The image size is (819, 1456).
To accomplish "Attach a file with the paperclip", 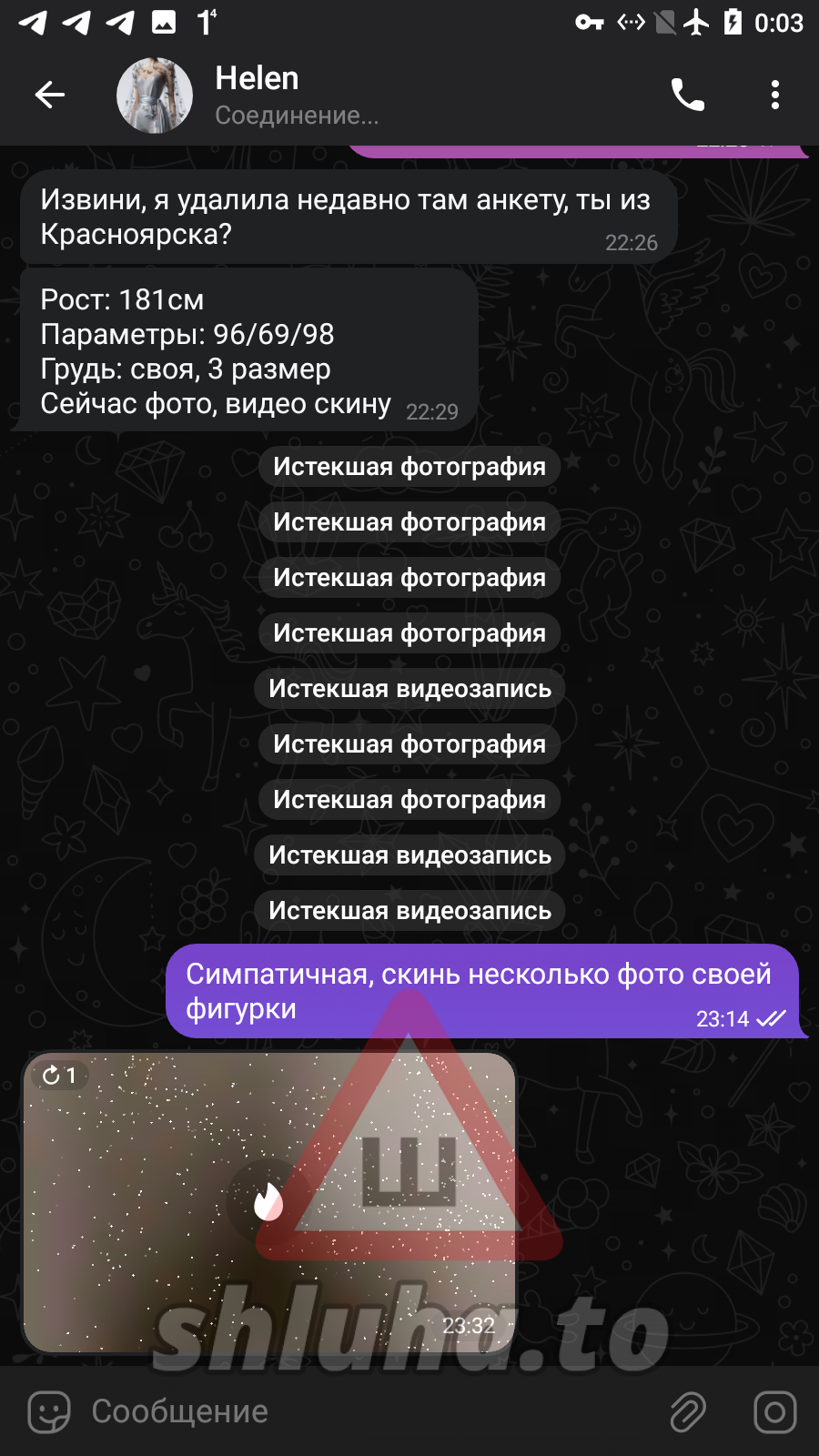I will (688, 1412).
